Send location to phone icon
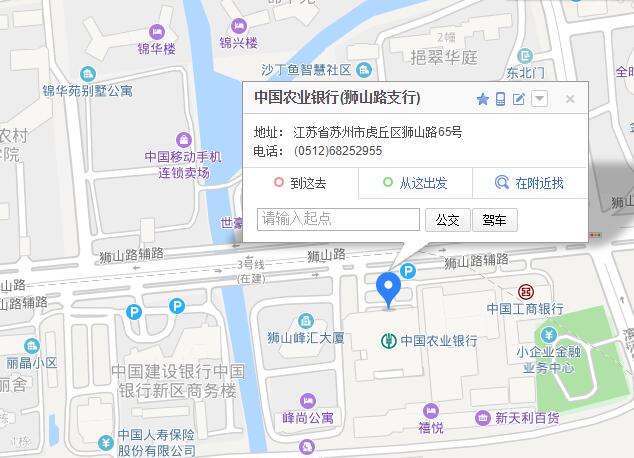Viewport: 634px width, 458px height. click(x=500, y=99)
